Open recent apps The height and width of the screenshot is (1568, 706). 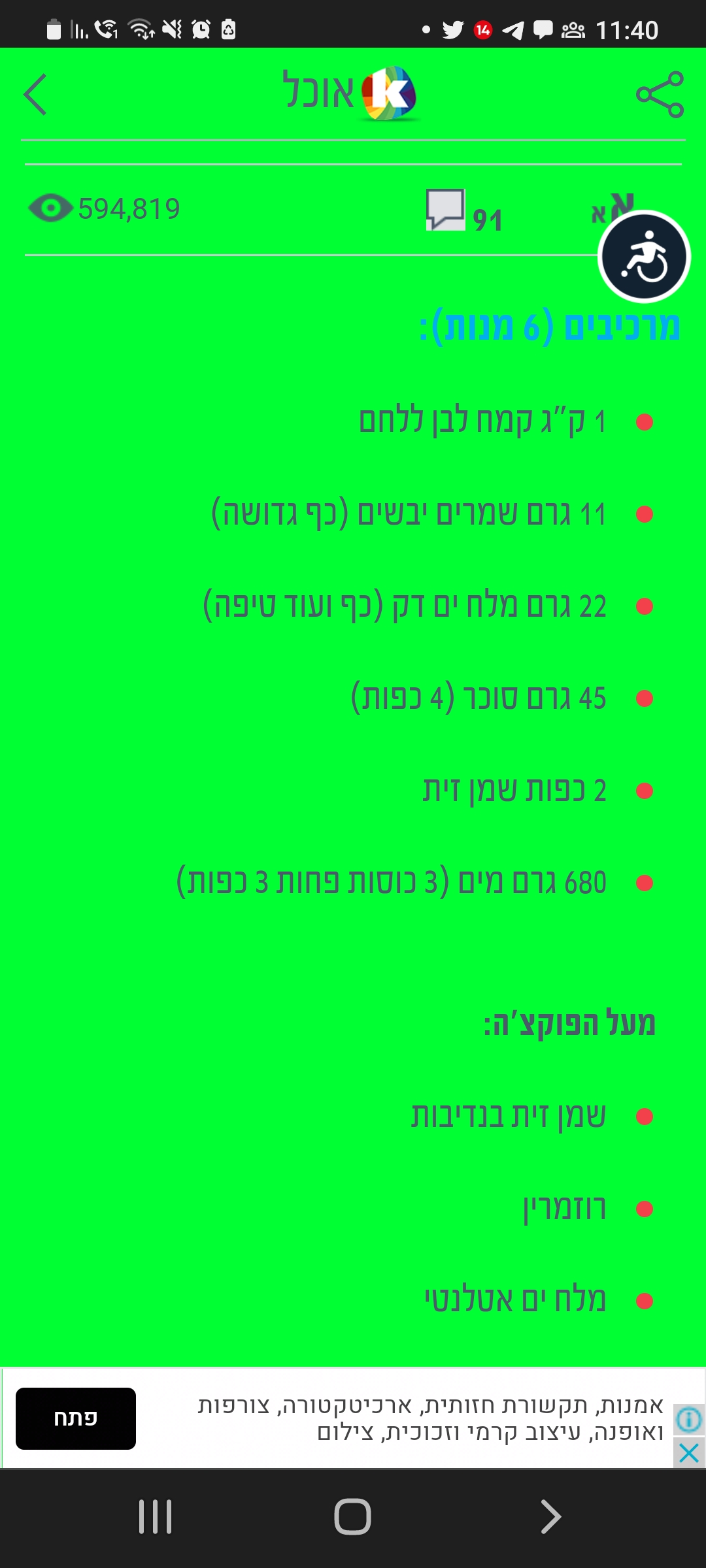tap(155, 1516)
